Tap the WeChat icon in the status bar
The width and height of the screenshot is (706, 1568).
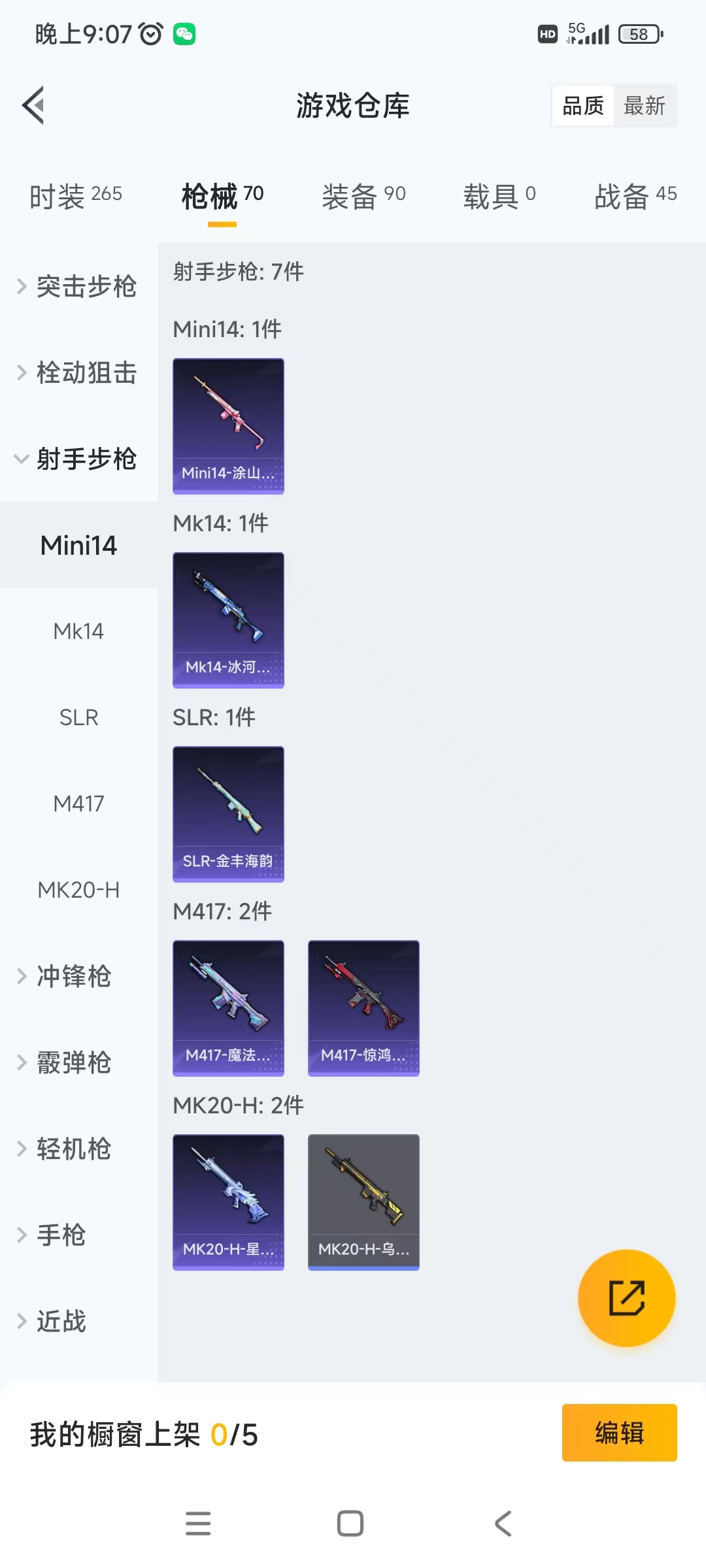point(184,34)
